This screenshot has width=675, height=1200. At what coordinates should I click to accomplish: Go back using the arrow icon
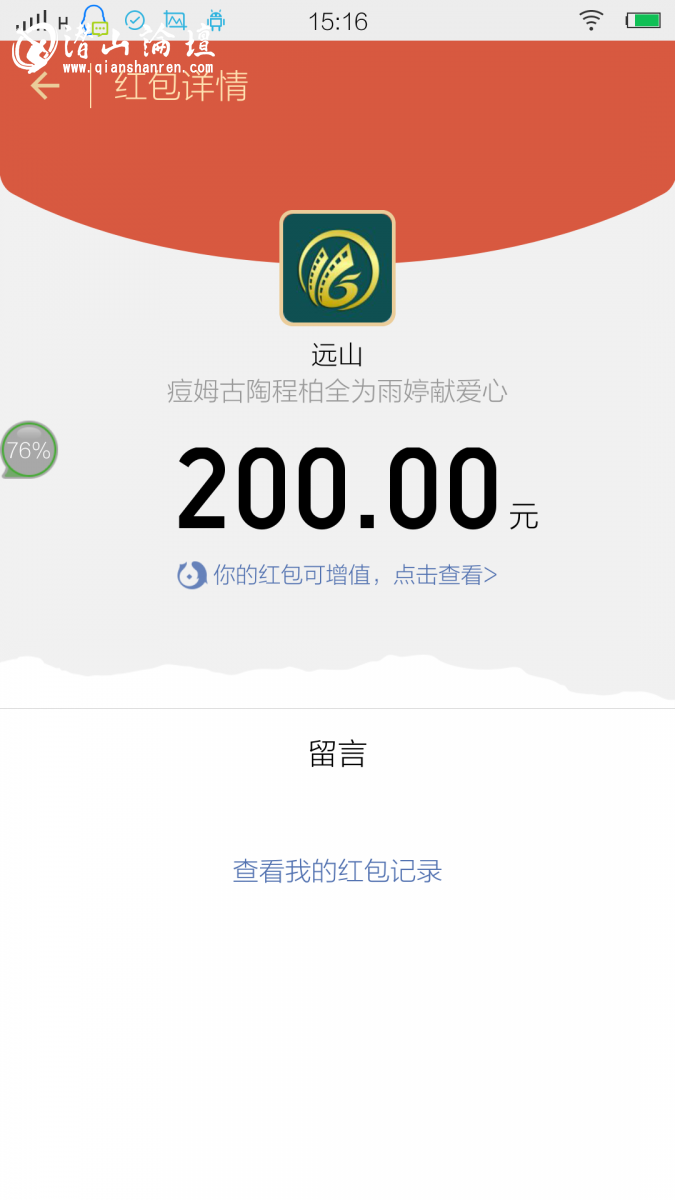click(x=44, y=86)
